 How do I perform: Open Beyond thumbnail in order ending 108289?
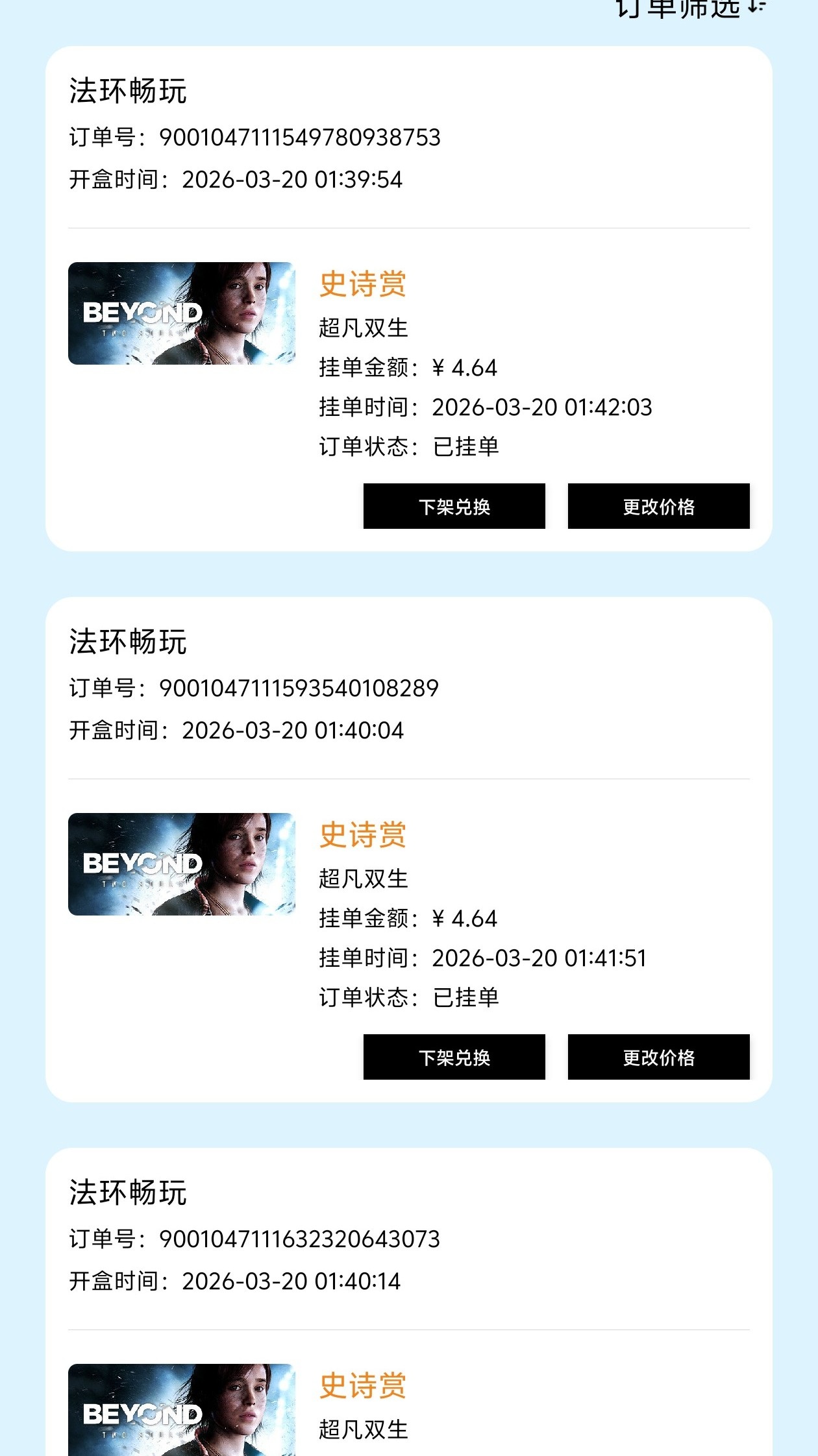pyautogui.click(x=182, y=864)
